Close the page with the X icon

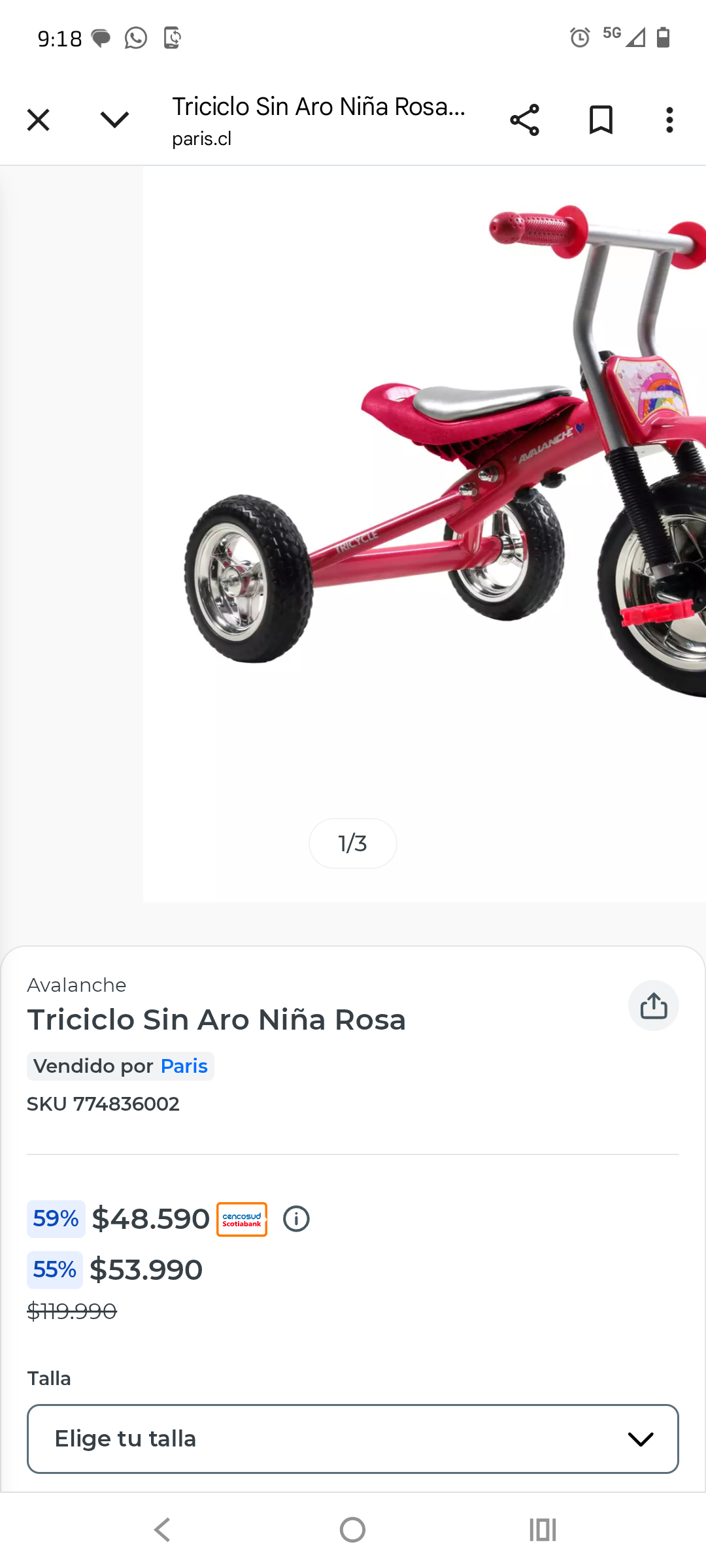point(38,120)
